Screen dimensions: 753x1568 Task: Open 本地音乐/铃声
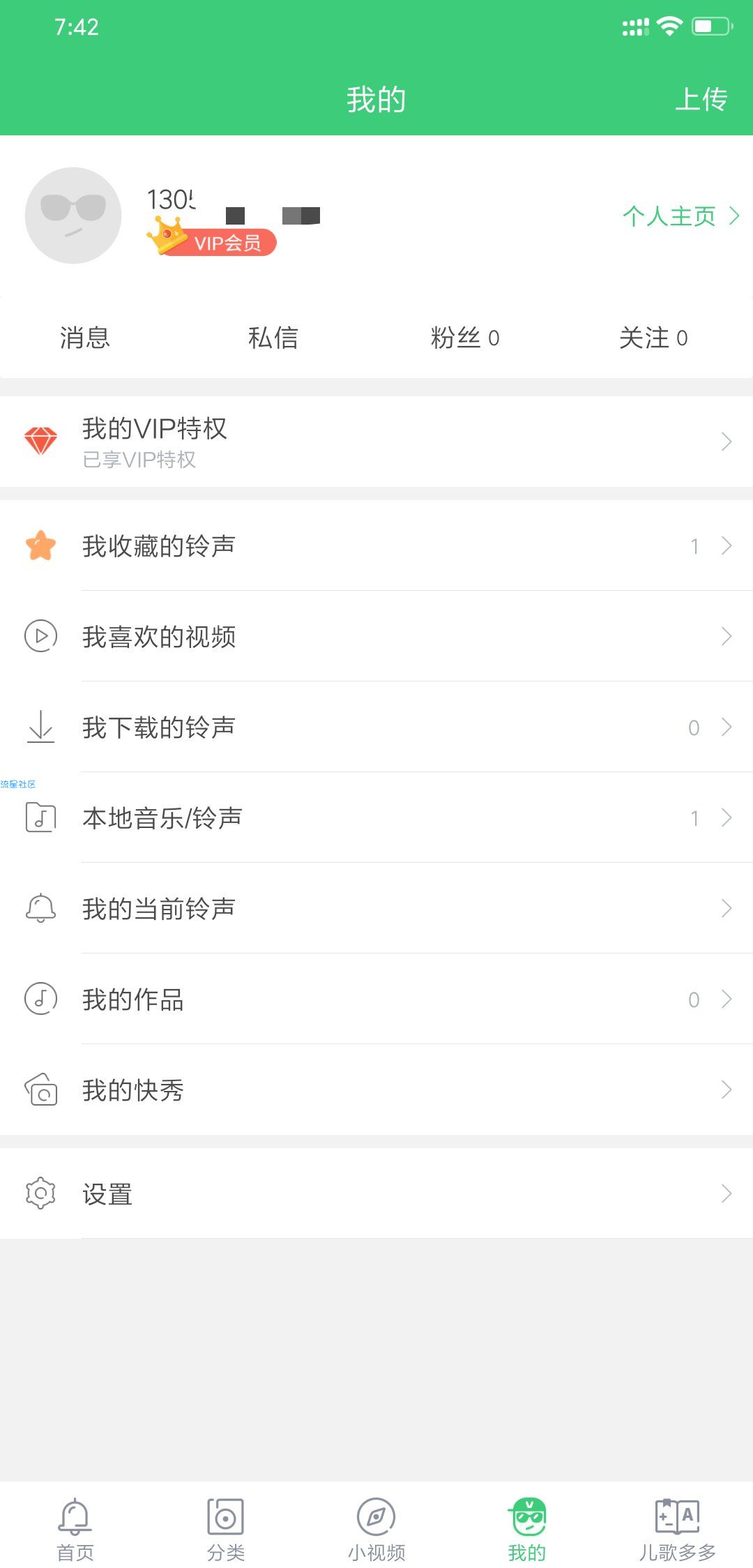(x=376, y=817)
